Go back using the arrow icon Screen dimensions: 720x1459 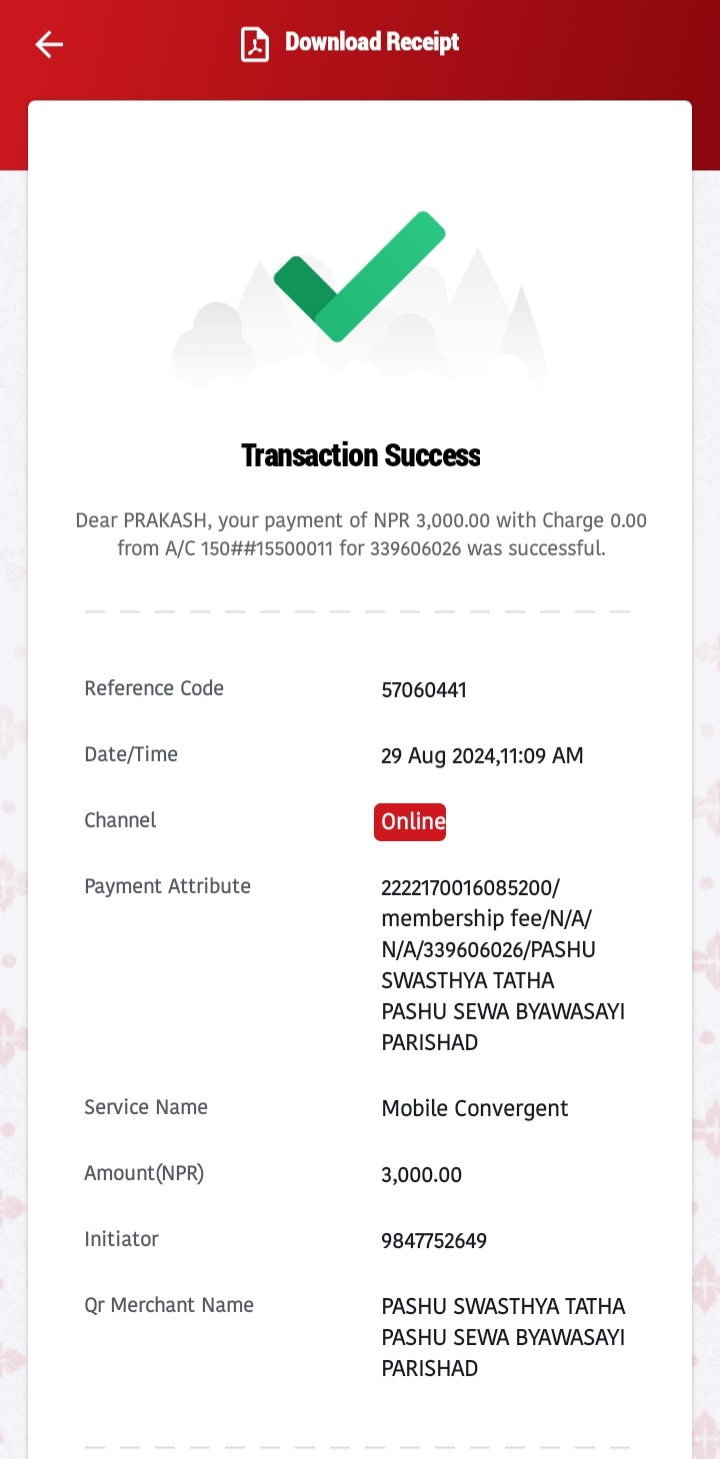(x=49, y=44)
